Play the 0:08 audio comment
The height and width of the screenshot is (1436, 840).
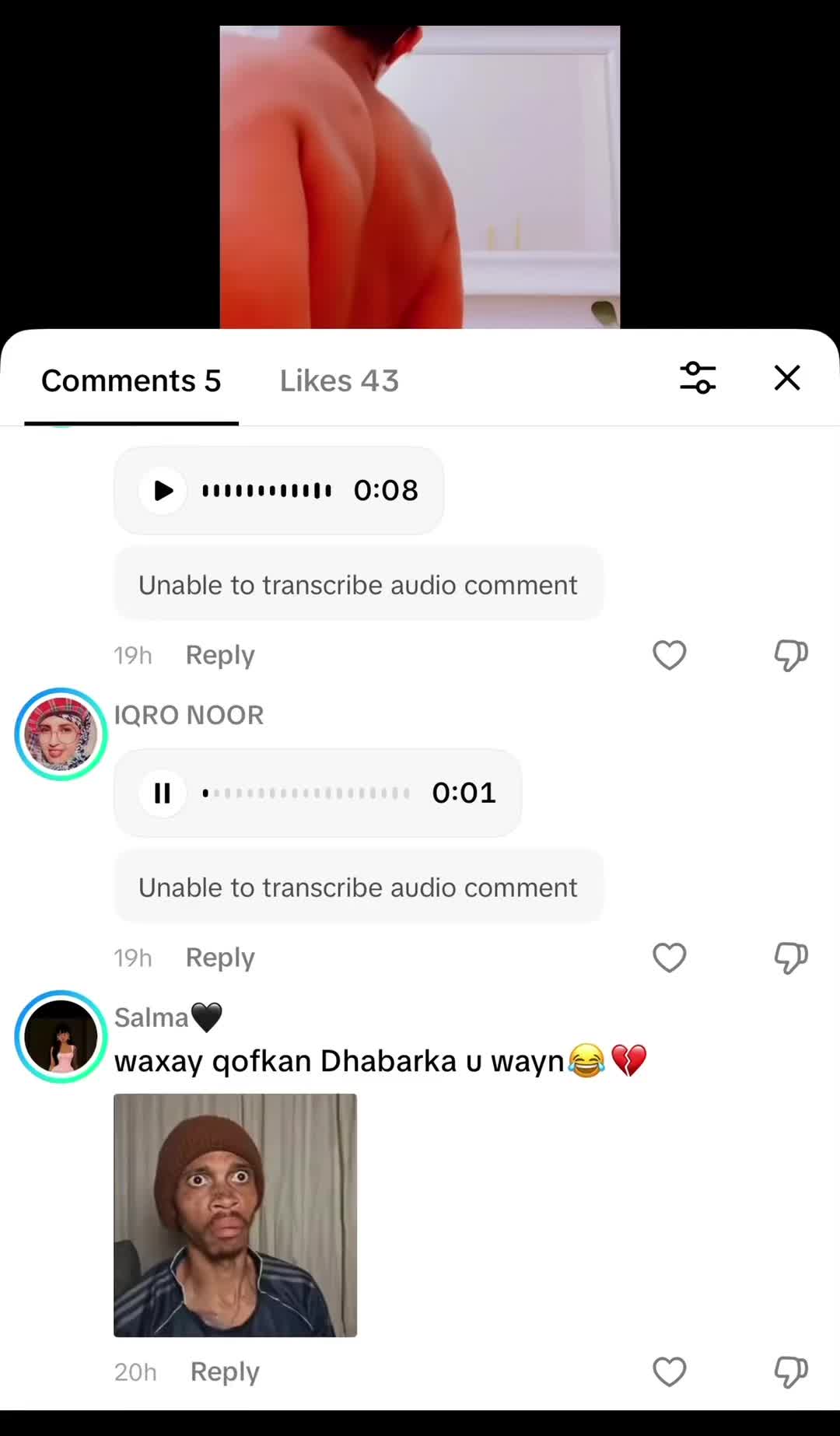click(163, 491)
